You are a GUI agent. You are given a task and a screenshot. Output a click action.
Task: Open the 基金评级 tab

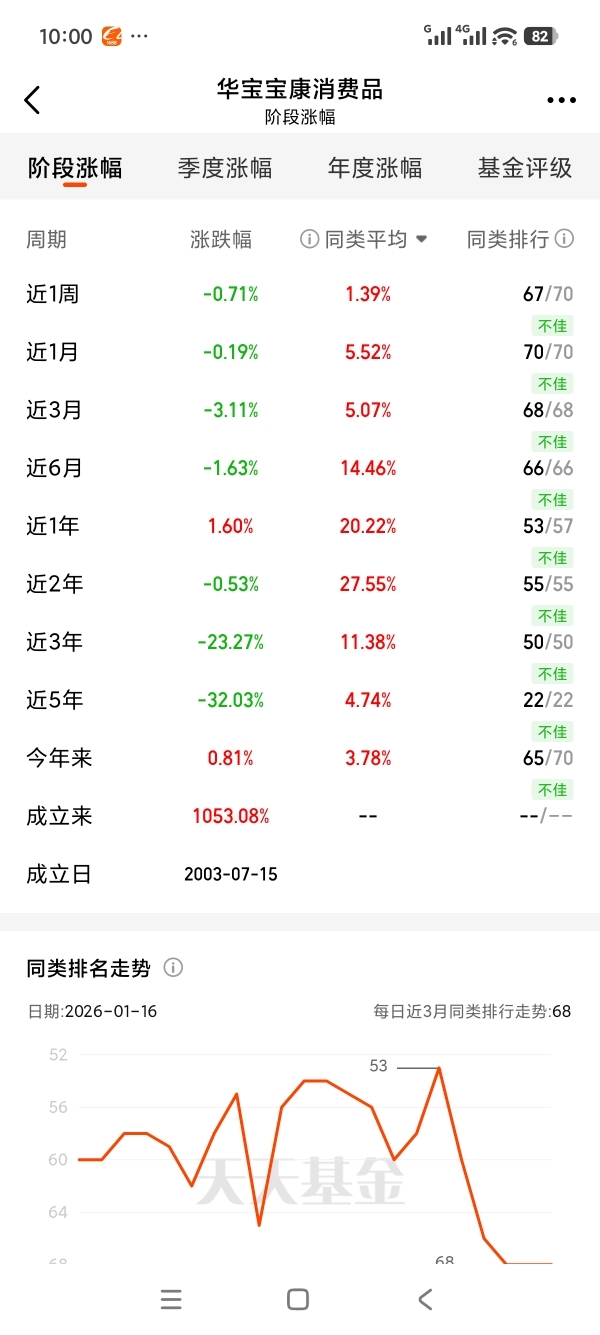click(x=524, y=168)
